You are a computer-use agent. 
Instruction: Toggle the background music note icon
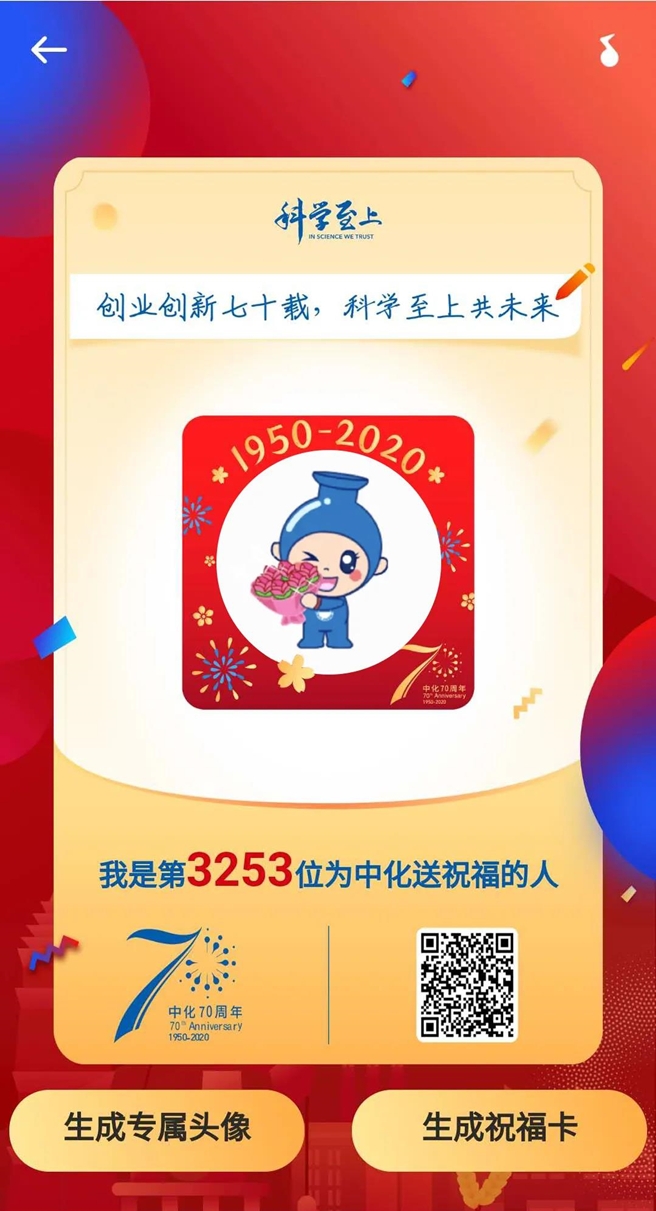608,50
